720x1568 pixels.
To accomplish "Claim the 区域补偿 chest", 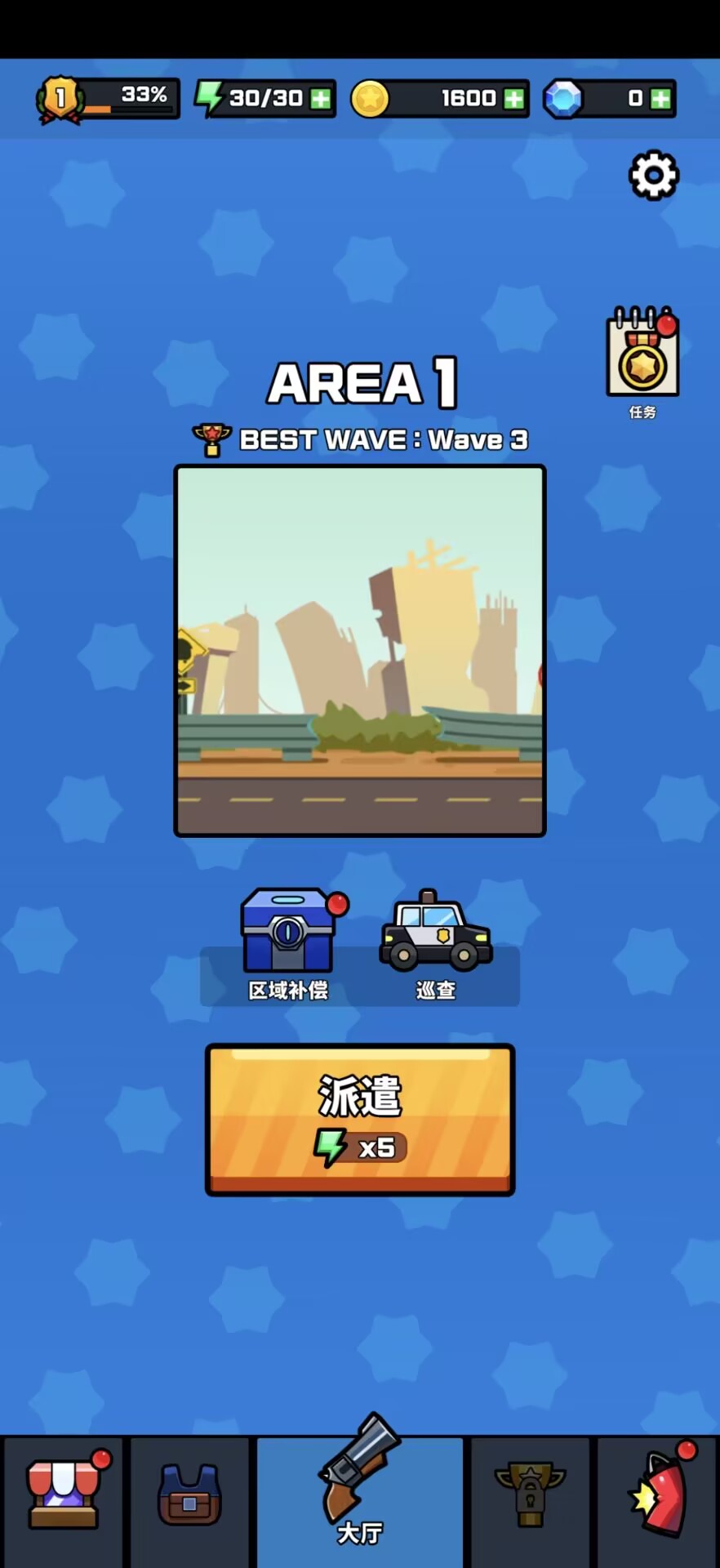I will (x=288, y=935).
